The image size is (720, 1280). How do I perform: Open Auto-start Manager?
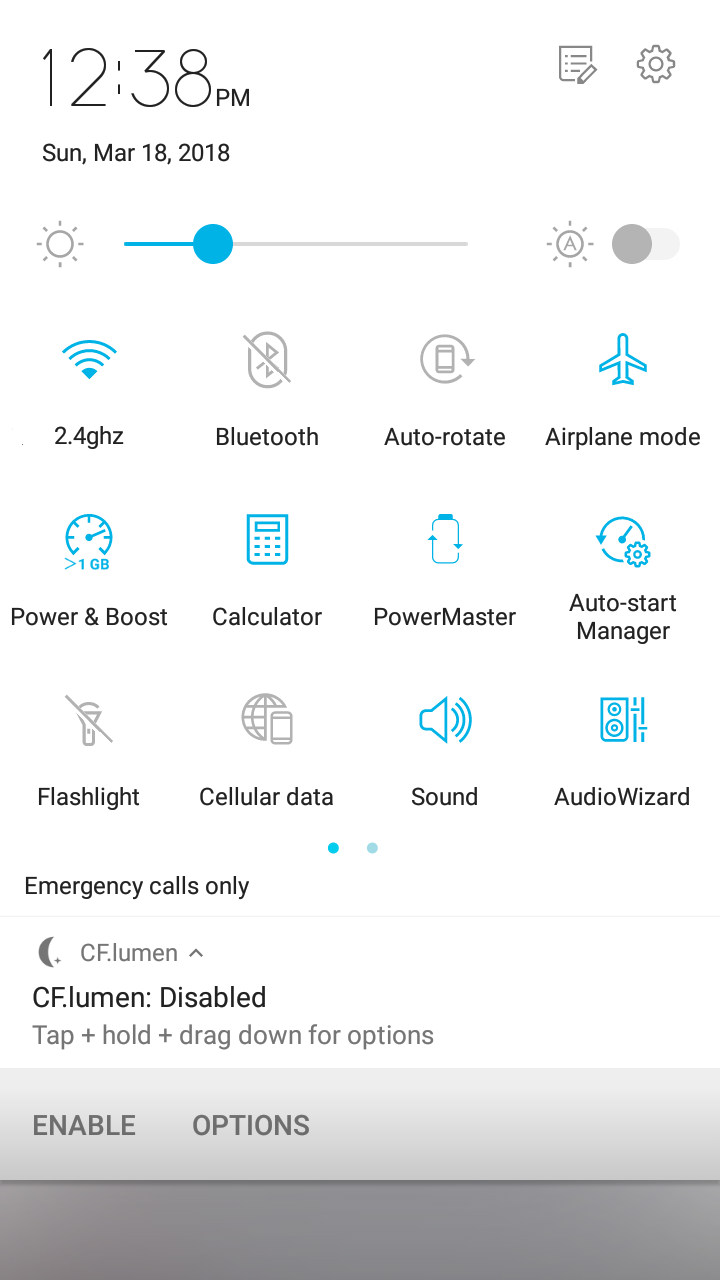[623, 541]
